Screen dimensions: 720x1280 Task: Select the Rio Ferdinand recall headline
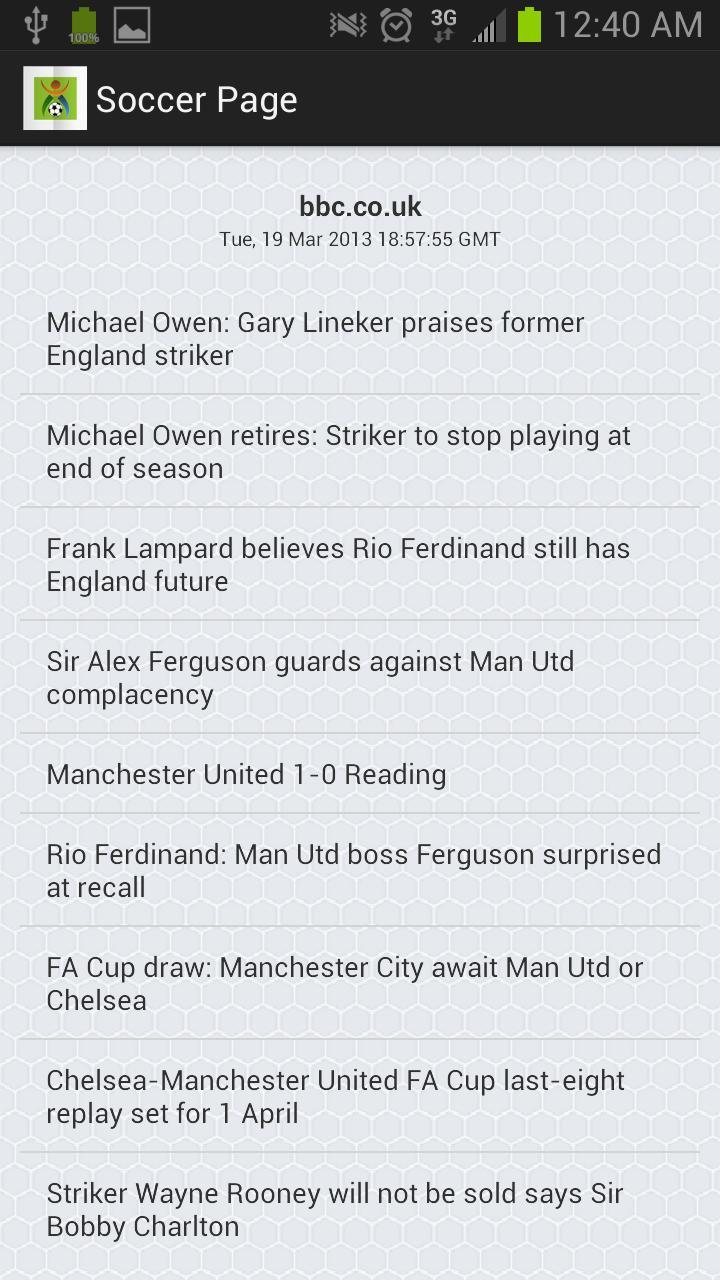[x=360, y=870]
